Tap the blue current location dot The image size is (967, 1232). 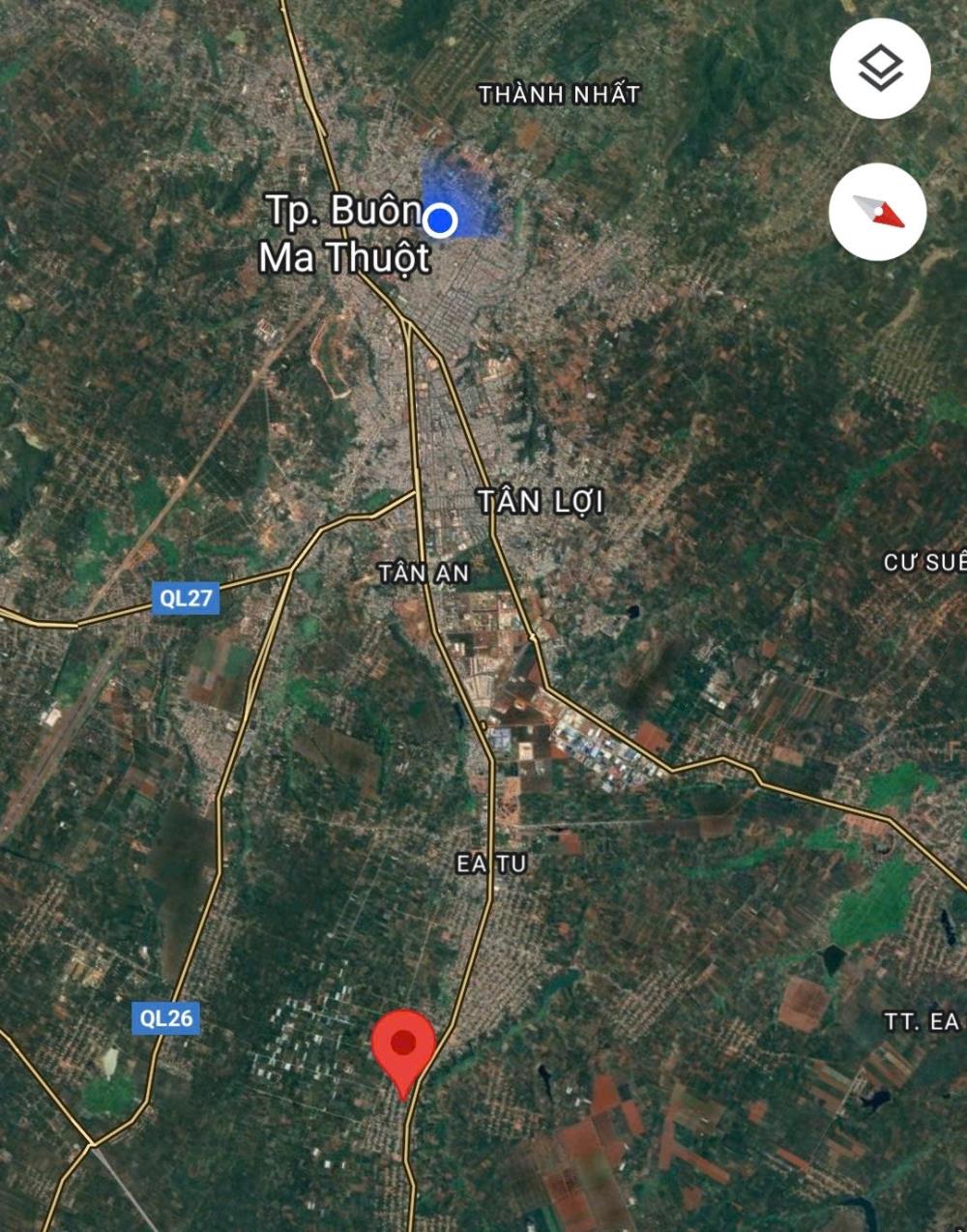pos(441,220)
